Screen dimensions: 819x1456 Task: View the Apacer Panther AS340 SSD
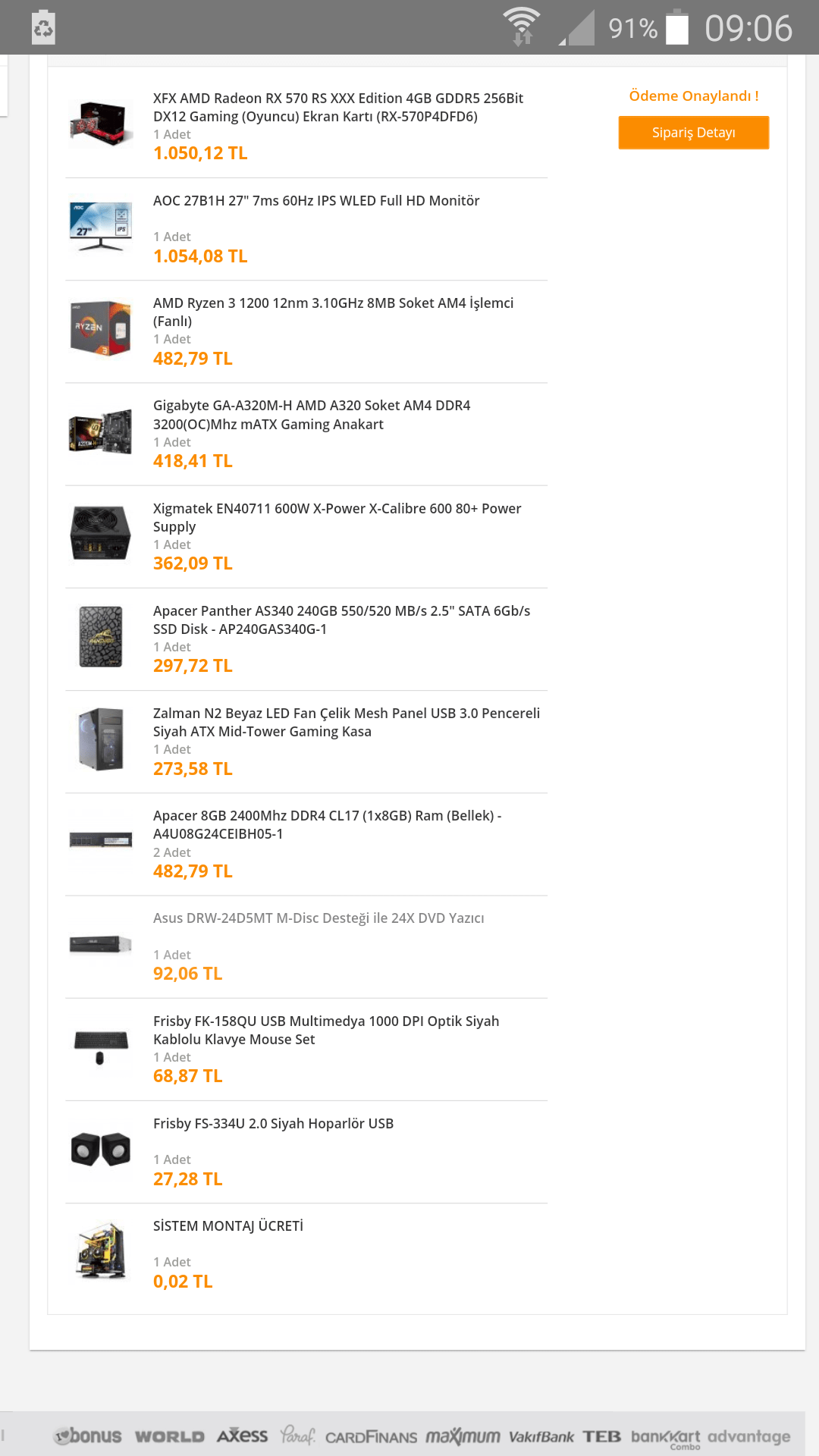coord(341,620)
